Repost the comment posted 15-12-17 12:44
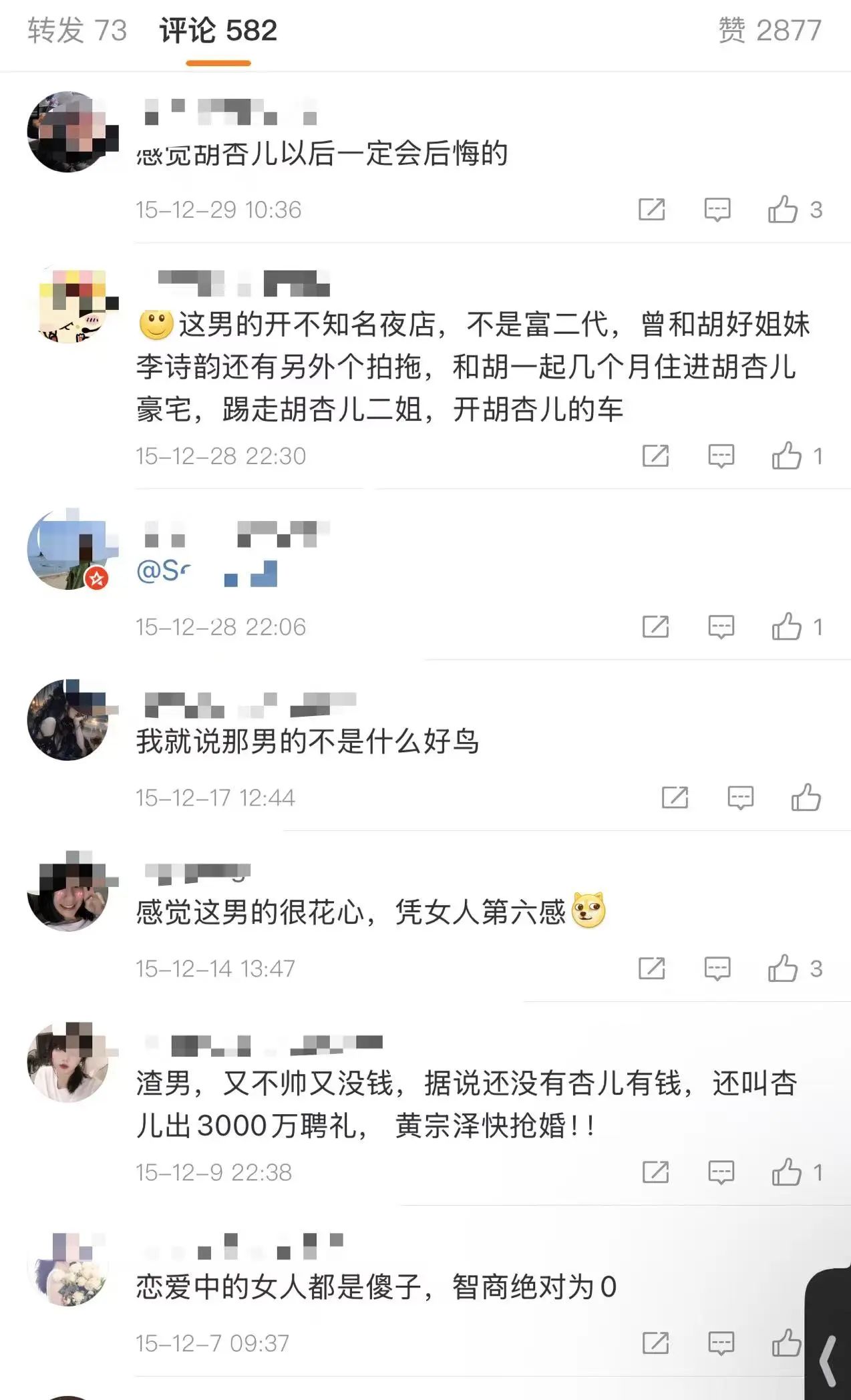The width and height of the screenshot is (851, 1400). coord(675,798)
